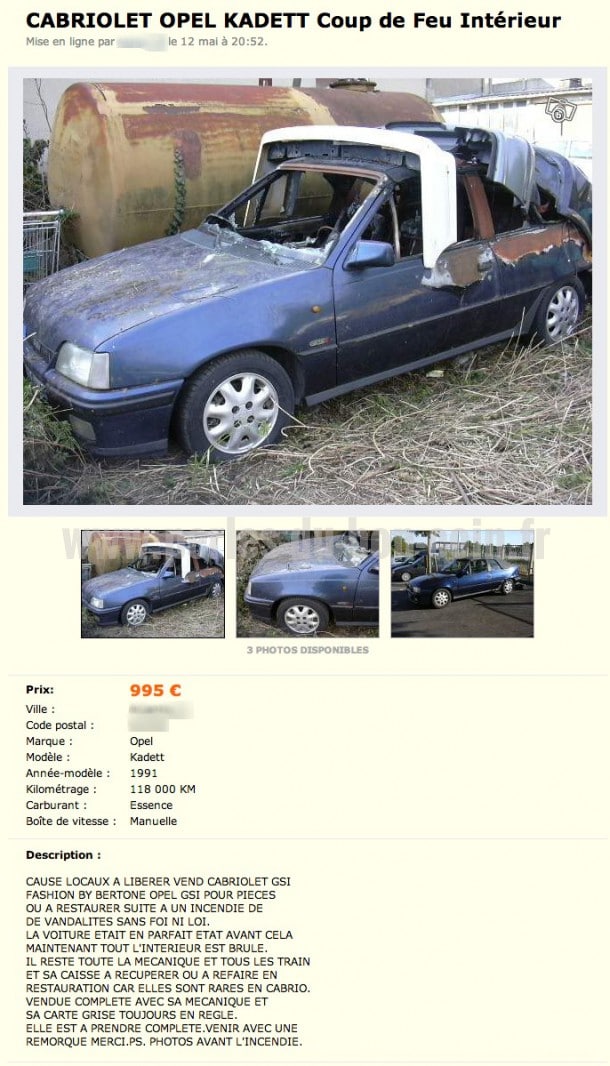Select the first thumbnail with the rusty tank

click(x=152, y=584)
